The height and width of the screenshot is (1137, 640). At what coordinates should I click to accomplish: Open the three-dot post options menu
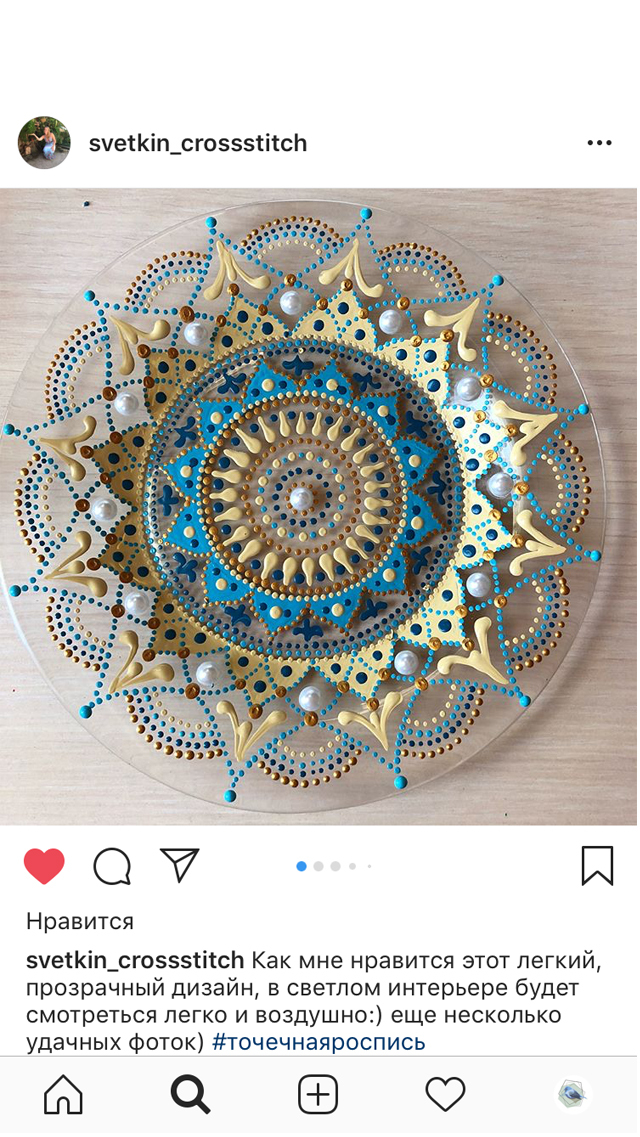click(598, 143)
